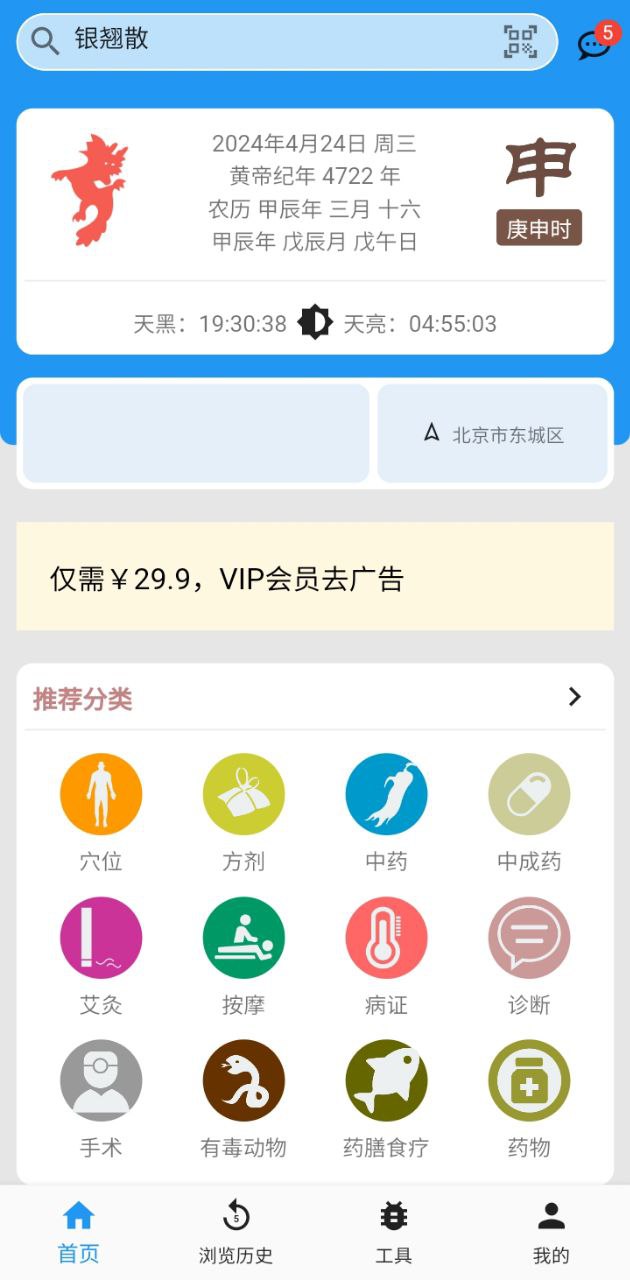The height and width of the screenshot is (1280, 630).
Task: Open messages with 5 unread
Action: [x=595, y=44]
